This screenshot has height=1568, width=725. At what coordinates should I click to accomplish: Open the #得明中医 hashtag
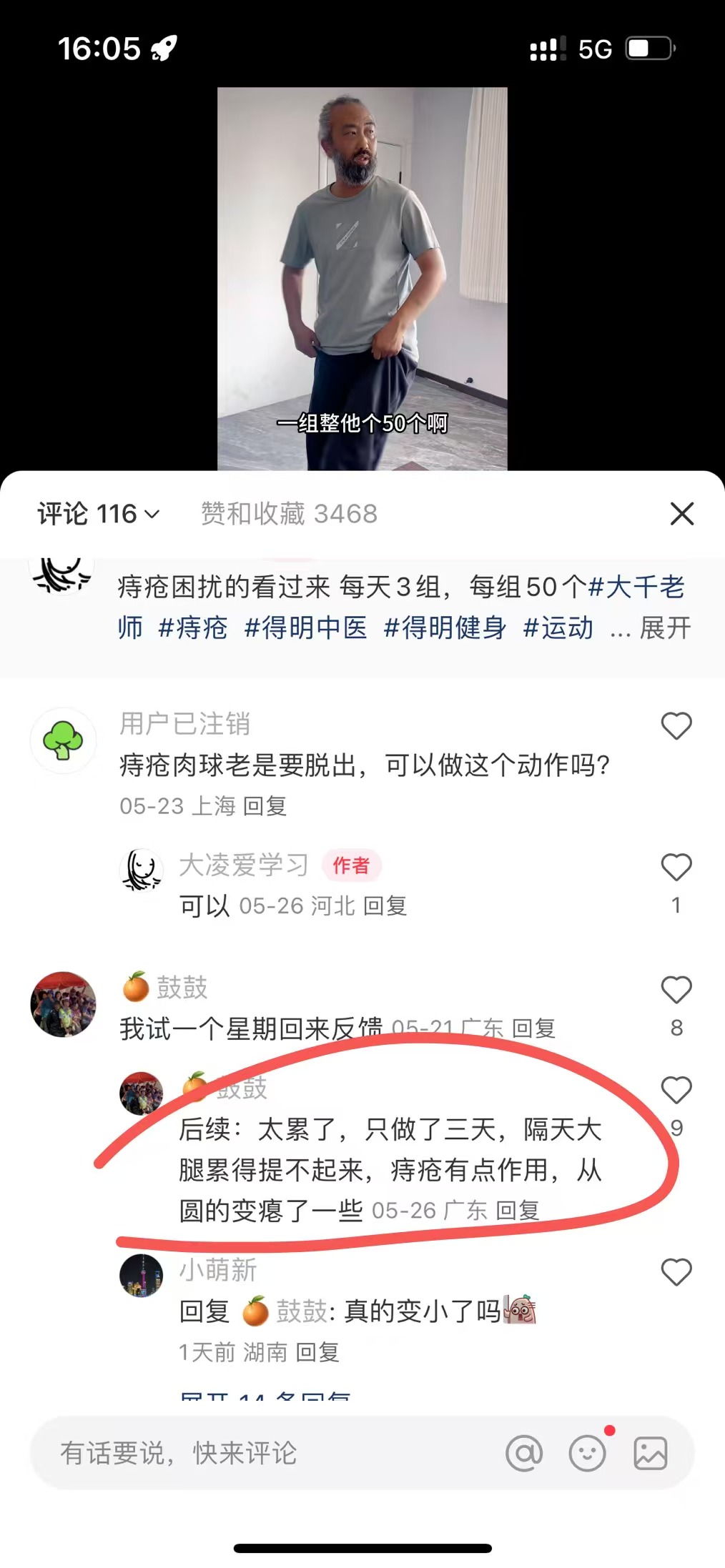305,628
